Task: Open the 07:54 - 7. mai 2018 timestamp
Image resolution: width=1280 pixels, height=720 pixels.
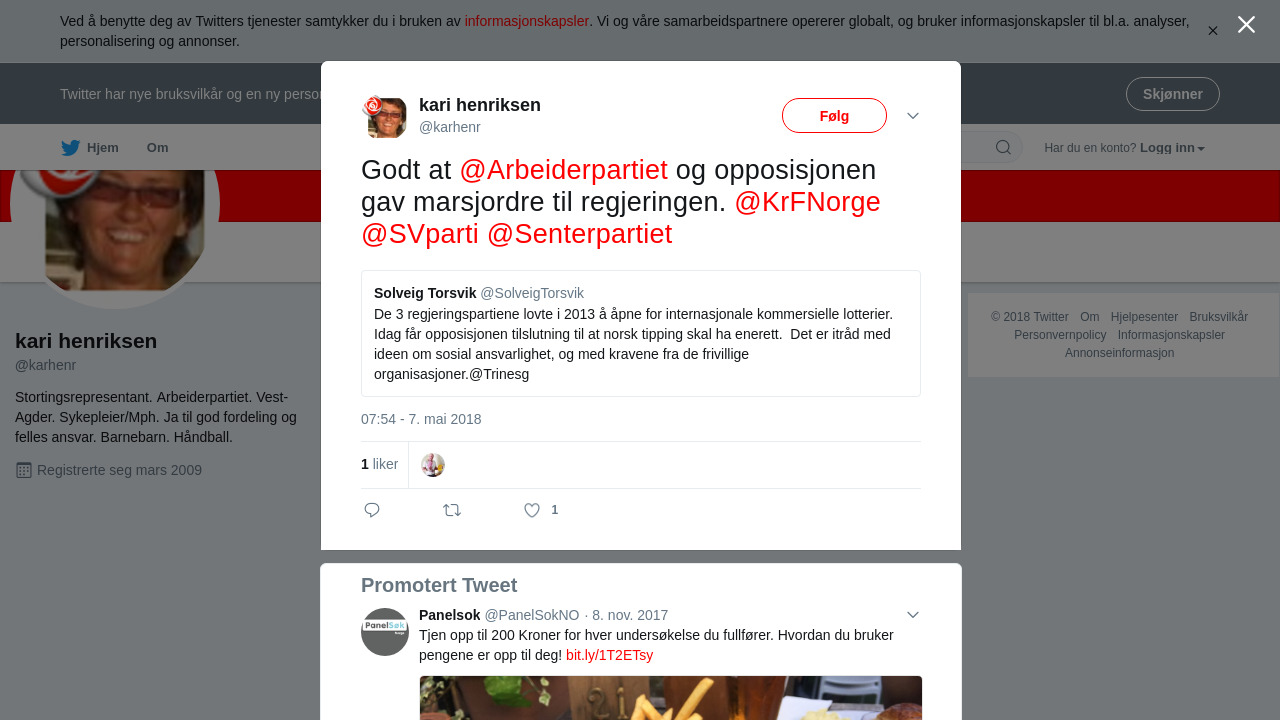Action: (421, 419)
